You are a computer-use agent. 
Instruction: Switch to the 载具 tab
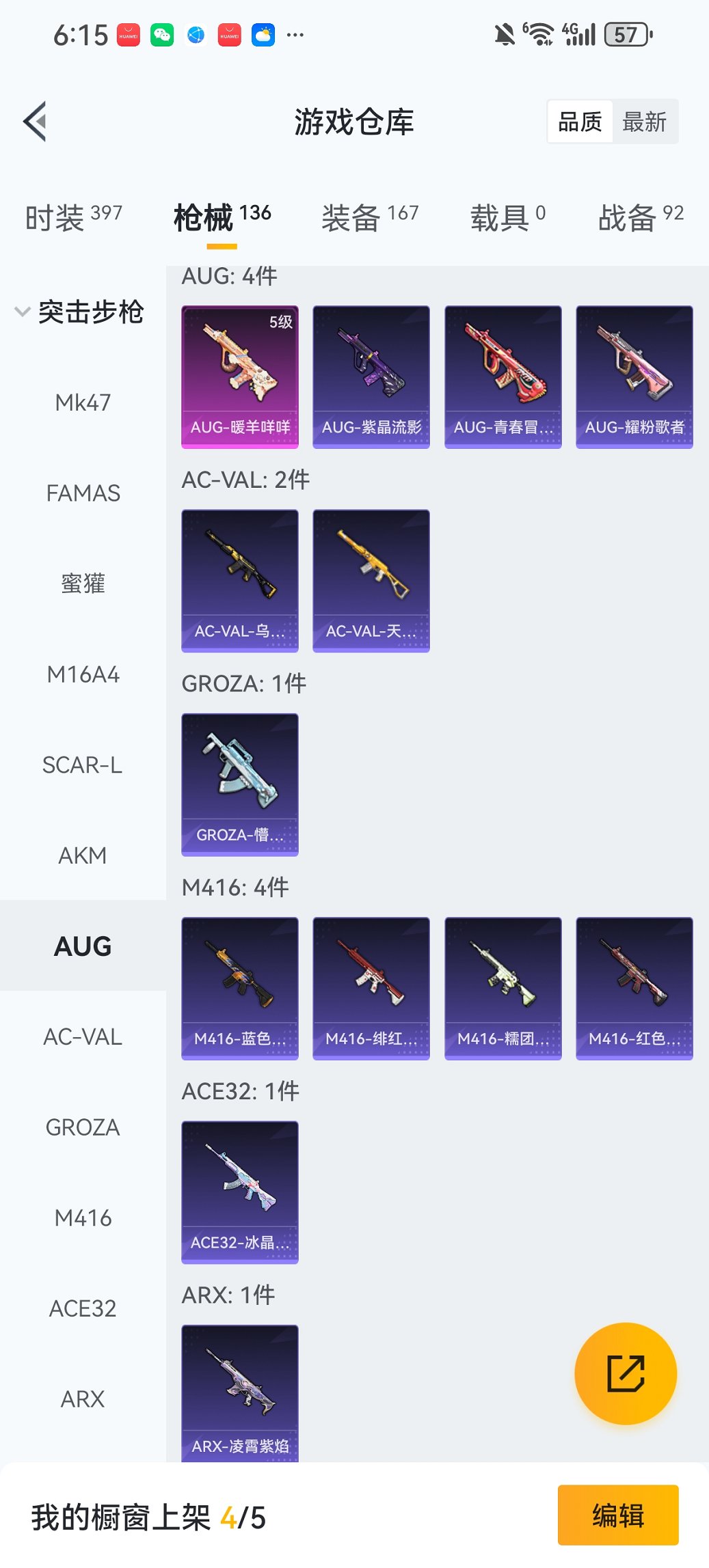[507, 218]
